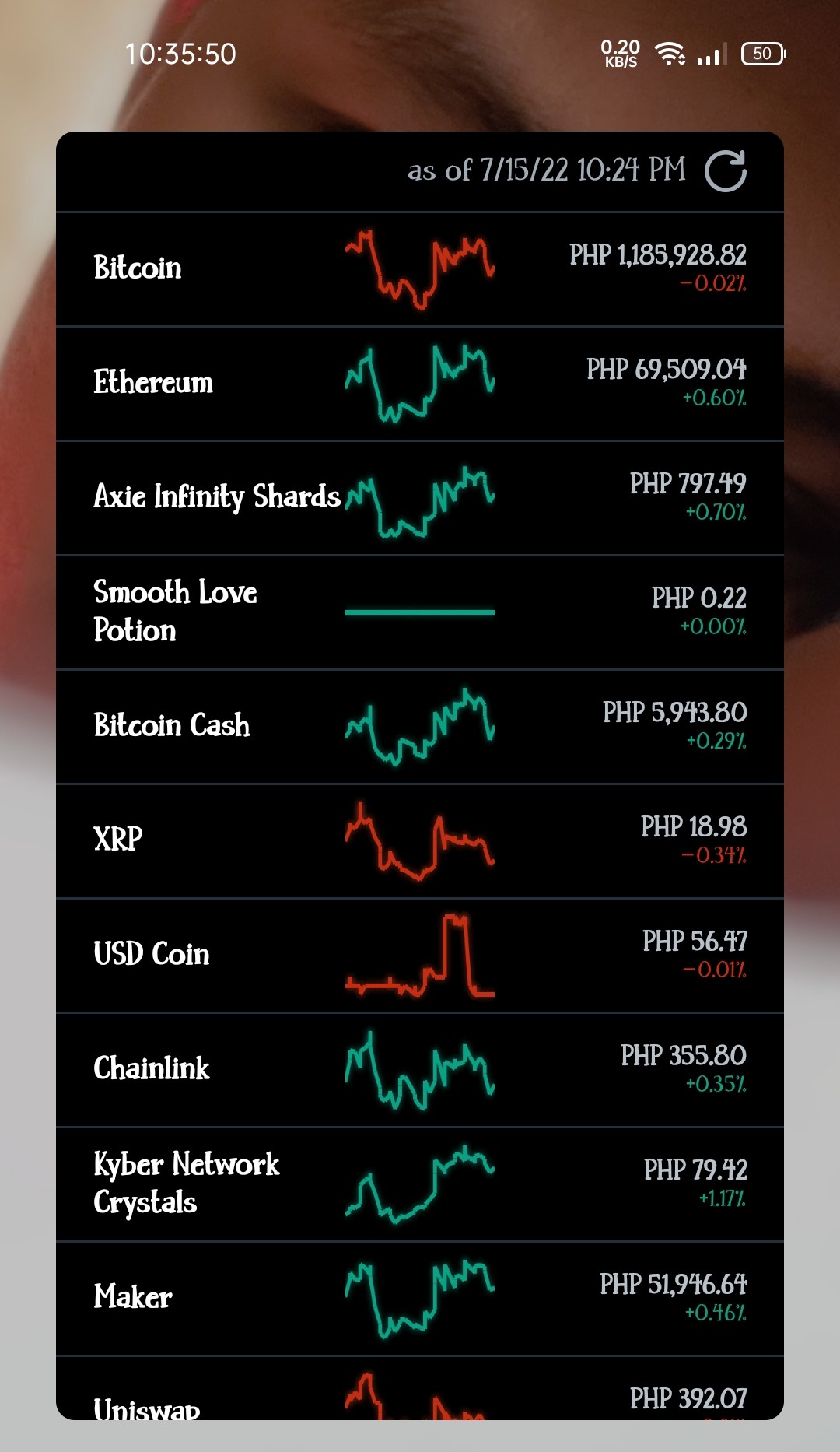Open the Uniswap row
This screenshot has height=1452, width=840.
[x=420, y=1389]
